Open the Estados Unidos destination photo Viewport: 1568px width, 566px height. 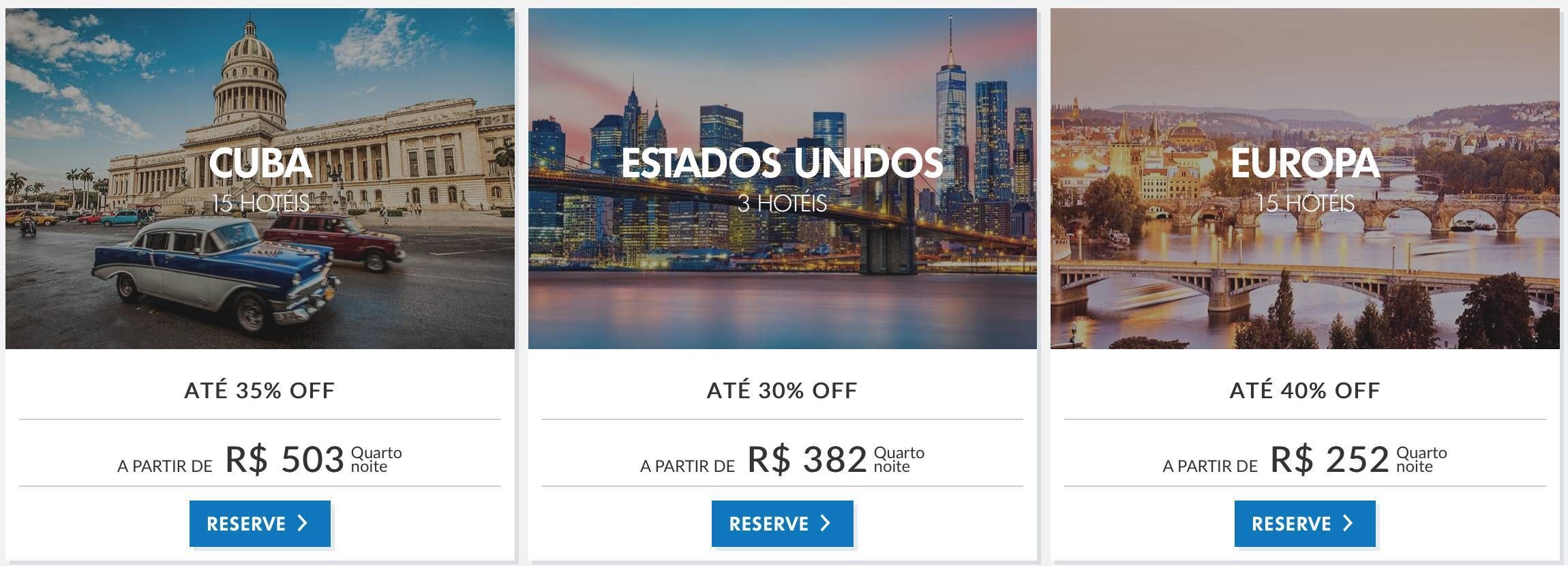(782, 179)
